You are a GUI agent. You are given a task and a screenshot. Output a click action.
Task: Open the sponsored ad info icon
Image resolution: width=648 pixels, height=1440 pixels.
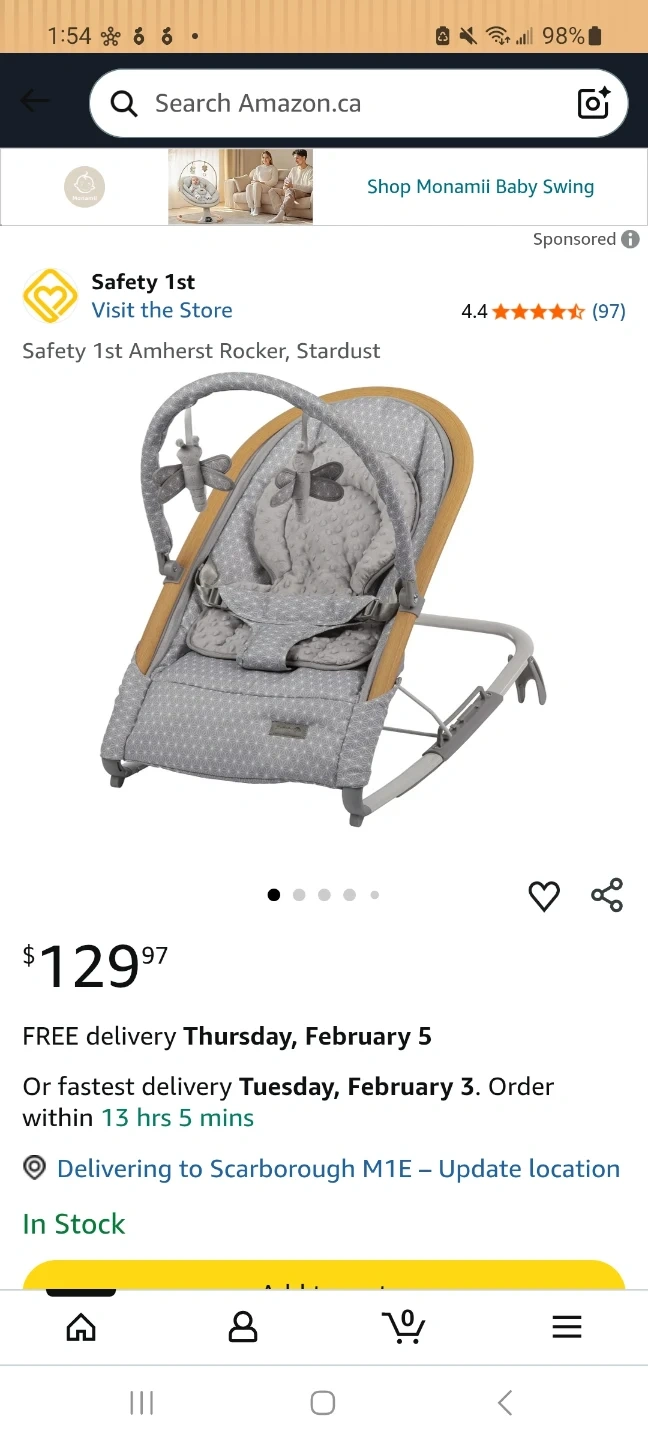click(630, 239)
